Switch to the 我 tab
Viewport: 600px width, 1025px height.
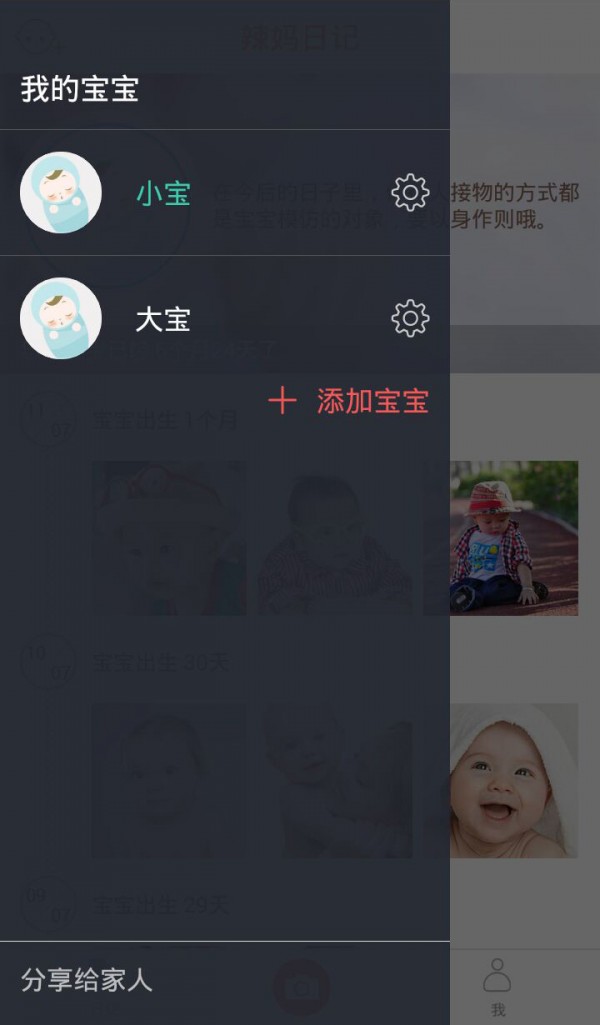pos(497,985)
